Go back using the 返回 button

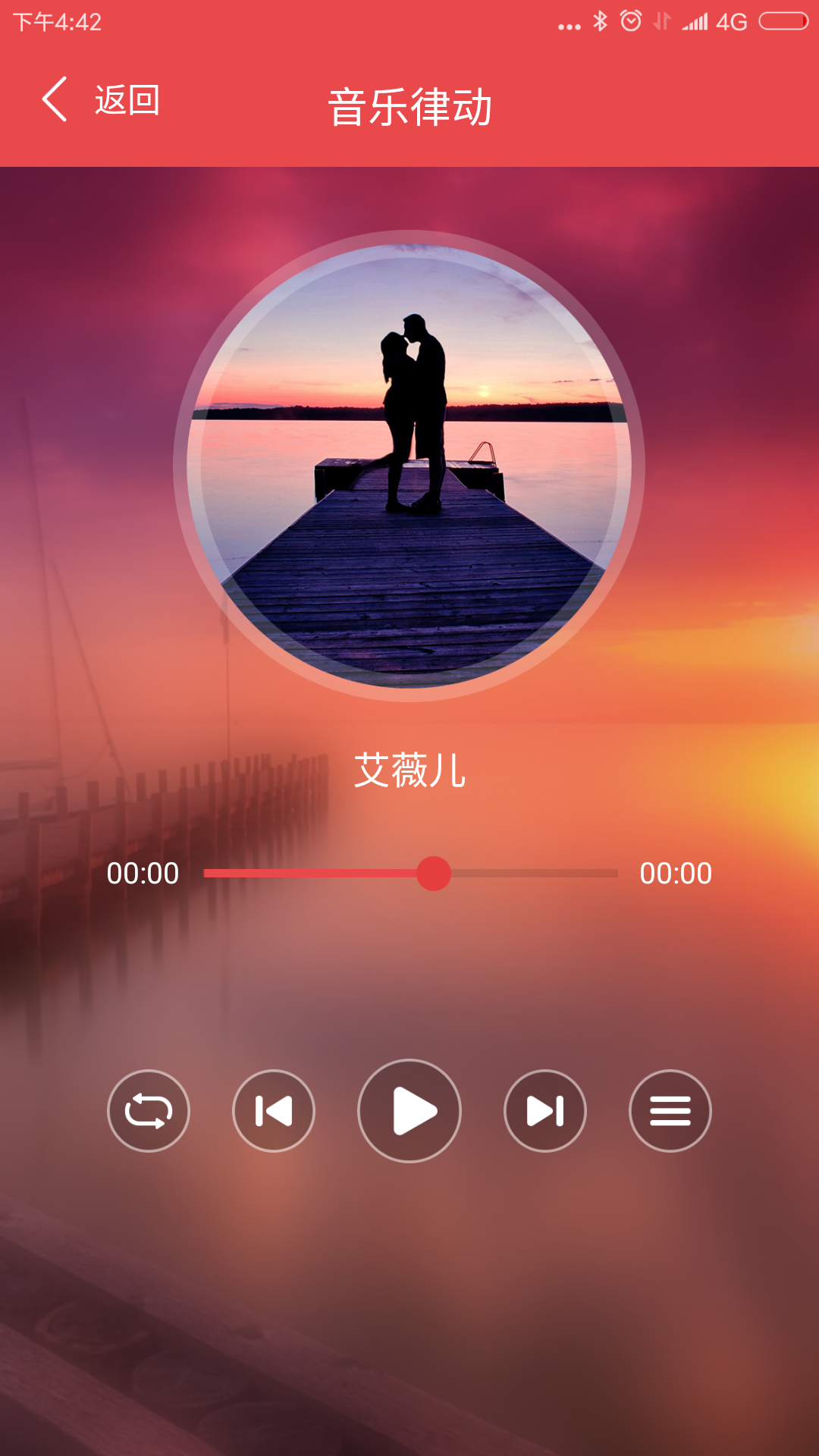(x=100, y=100)
